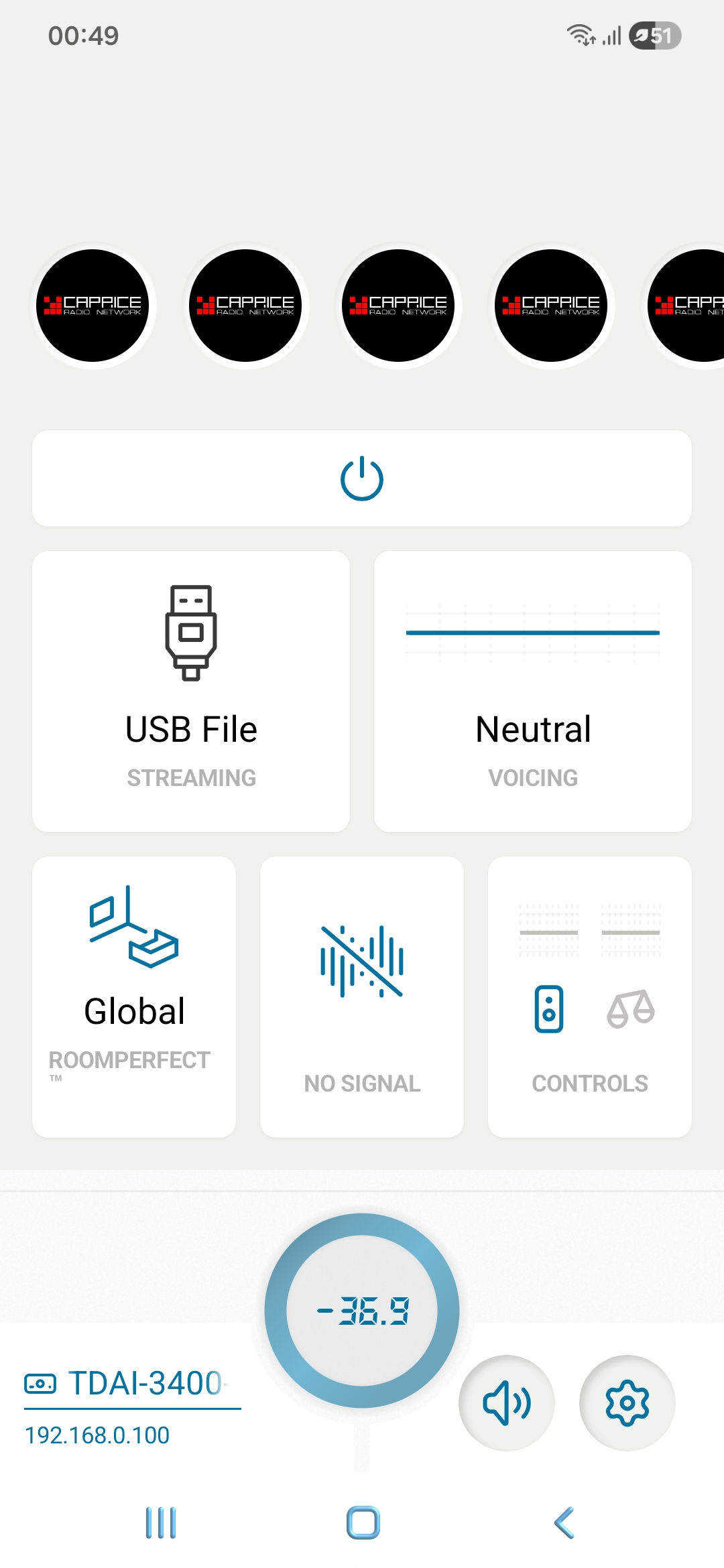The width and height of the screenshot is (724, 1568).
Task: Open the settings gear
Action: click(x=627, y=1403)
